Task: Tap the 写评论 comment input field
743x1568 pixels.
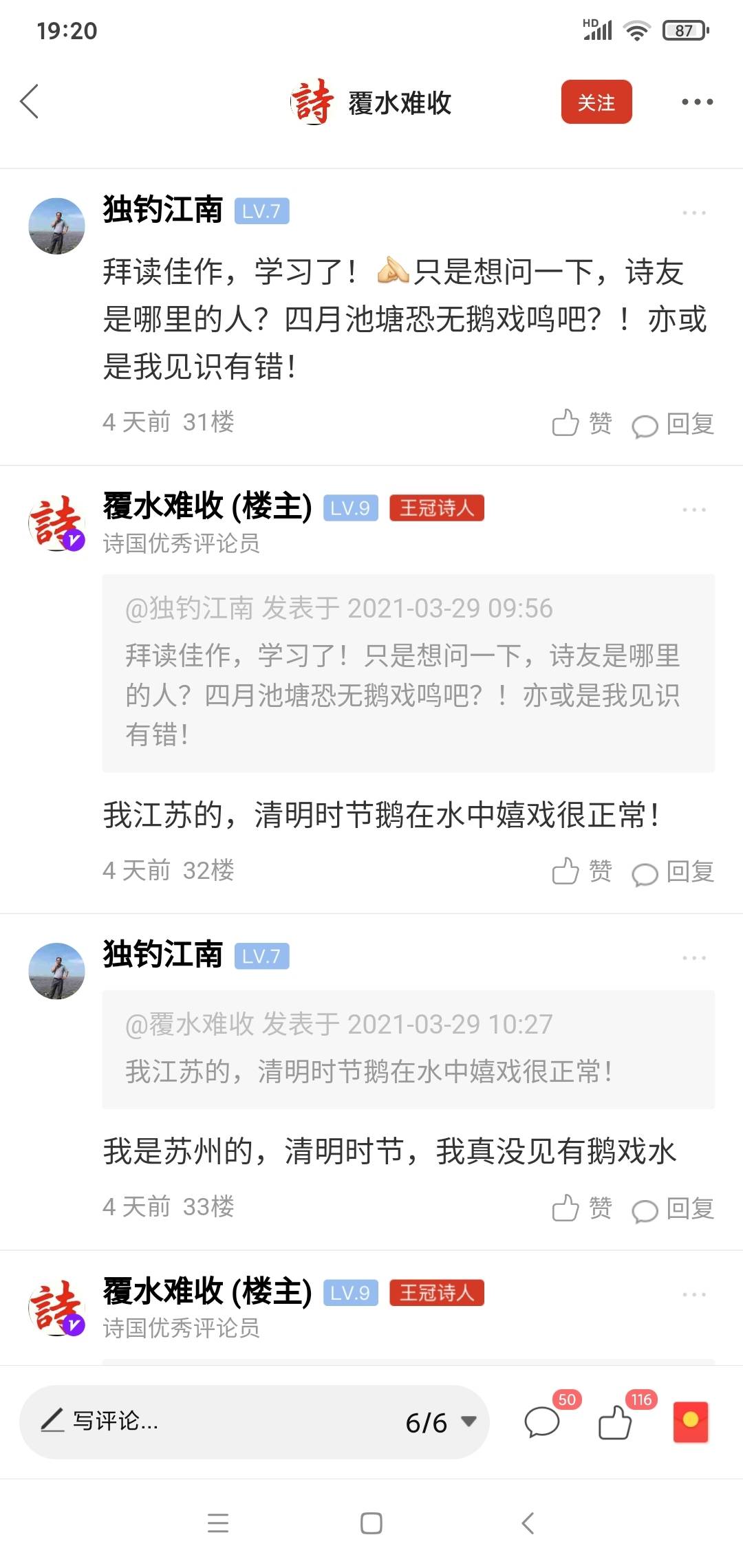Action: 206,1421
